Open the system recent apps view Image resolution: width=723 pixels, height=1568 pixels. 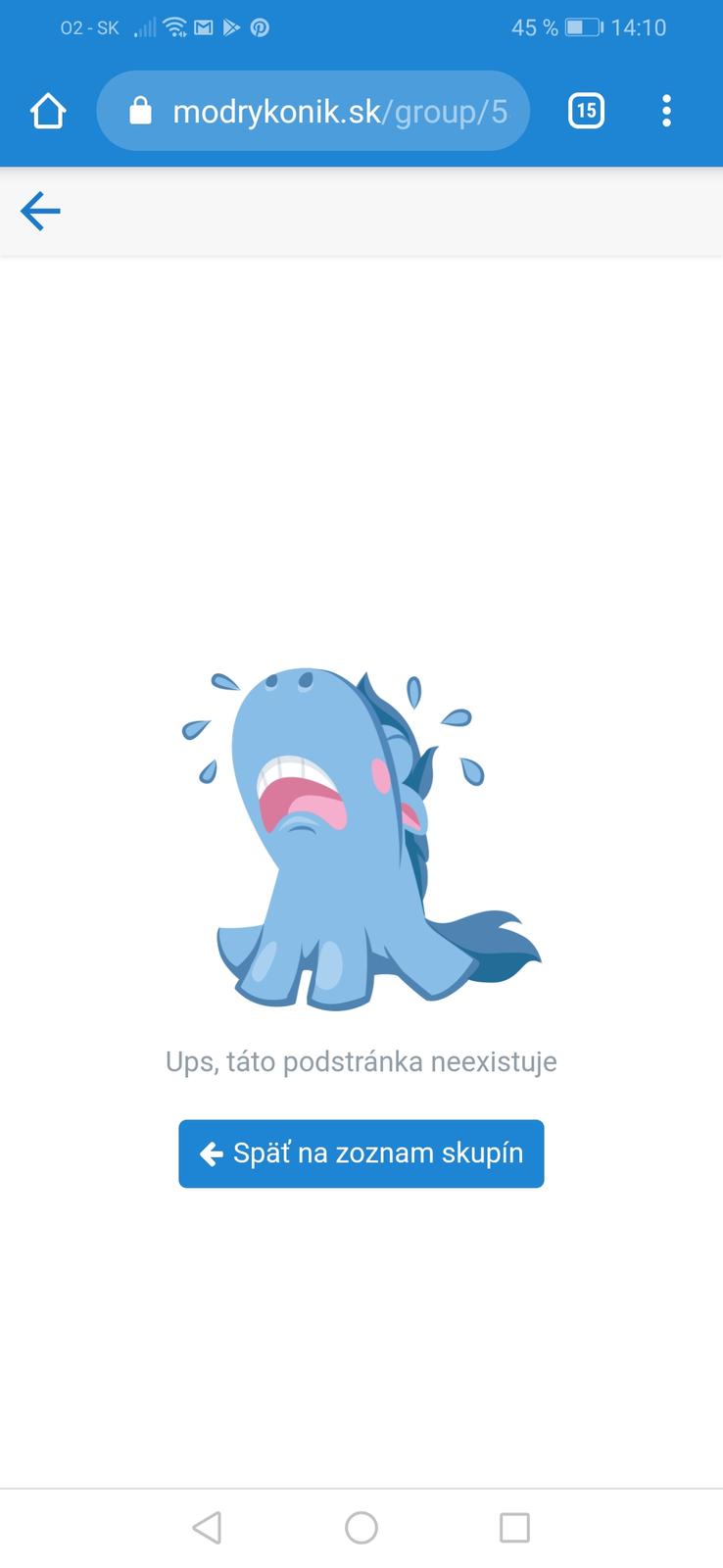click(514, 1527)
